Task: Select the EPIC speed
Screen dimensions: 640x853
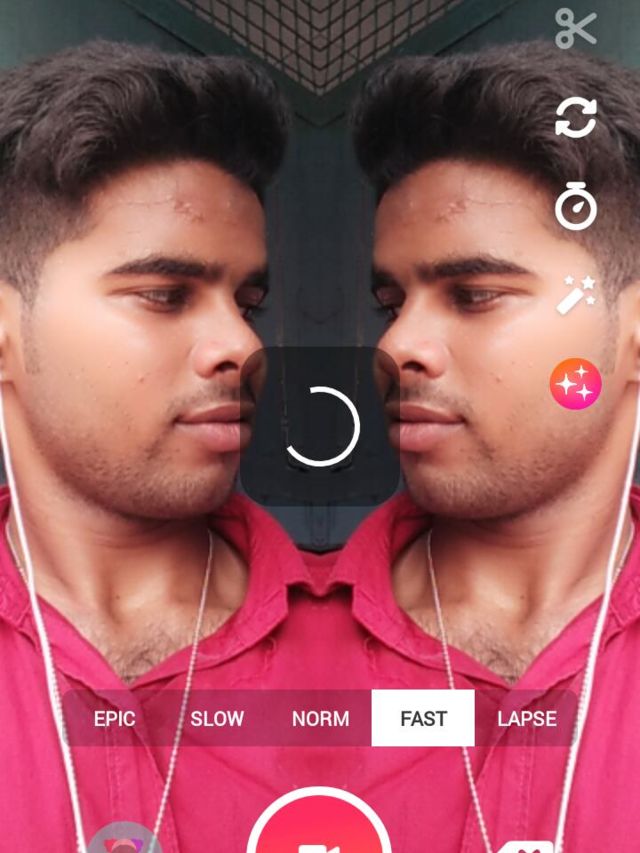Action: pyautogui.click(x=114, y=719)
